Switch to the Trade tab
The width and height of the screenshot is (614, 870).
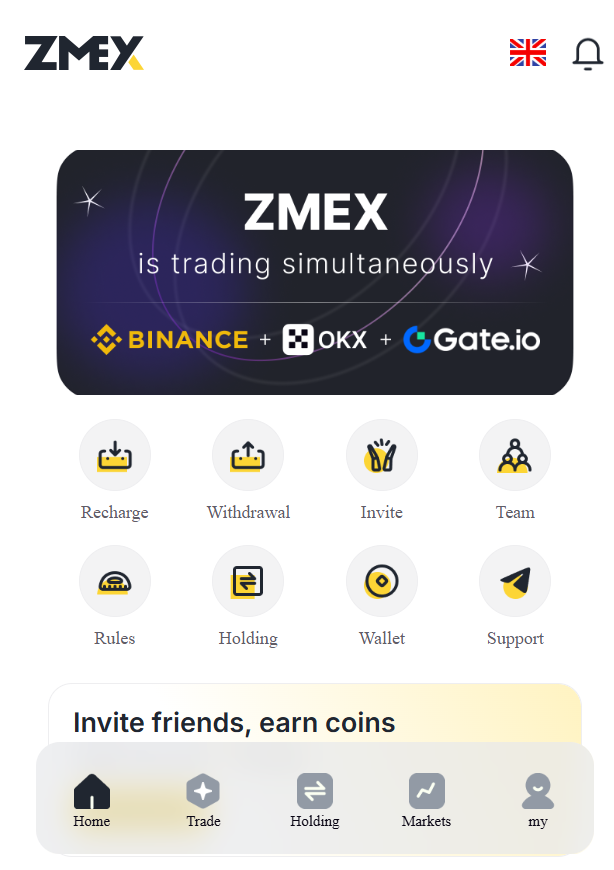pyautogui.click(x=203, y=800)
